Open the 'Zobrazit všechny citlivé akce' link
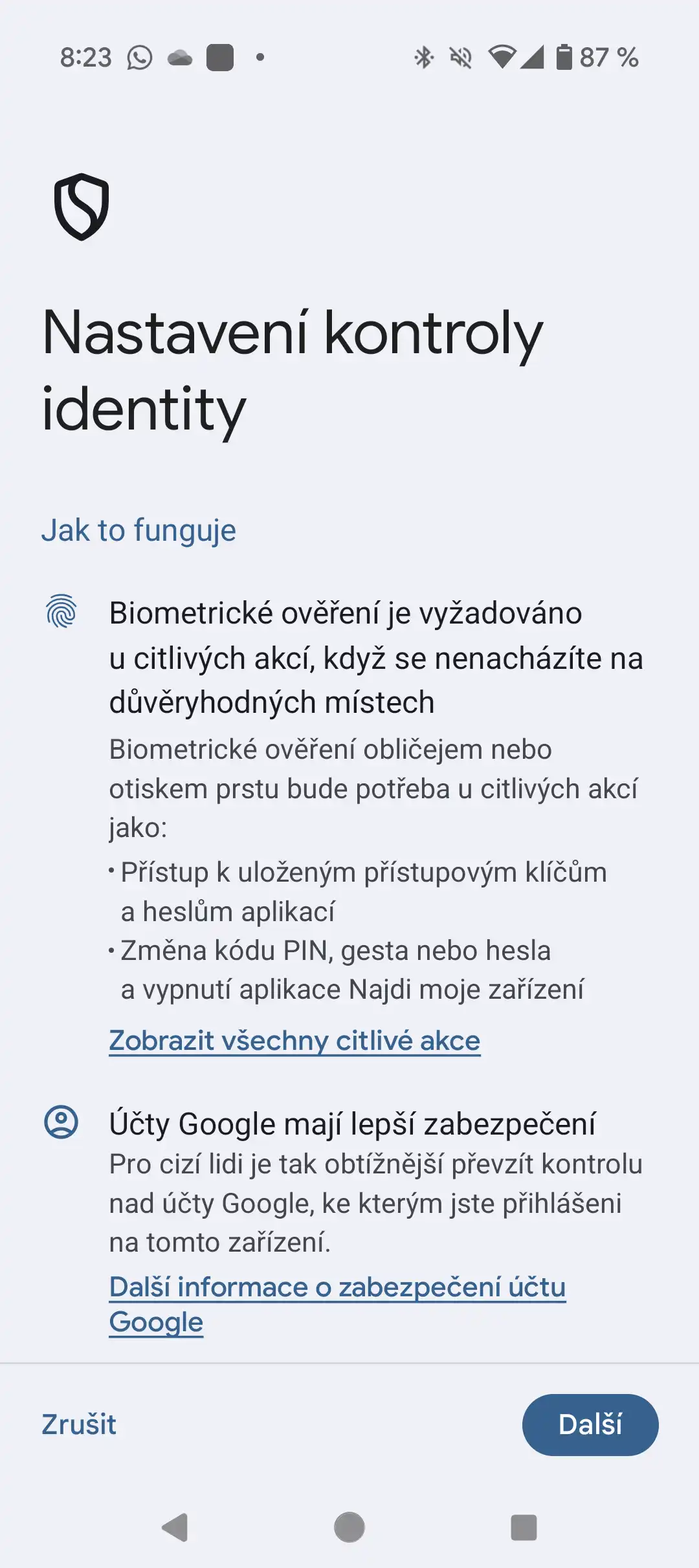This screenshot has height=1568, width=699. tap(294, 1041)
